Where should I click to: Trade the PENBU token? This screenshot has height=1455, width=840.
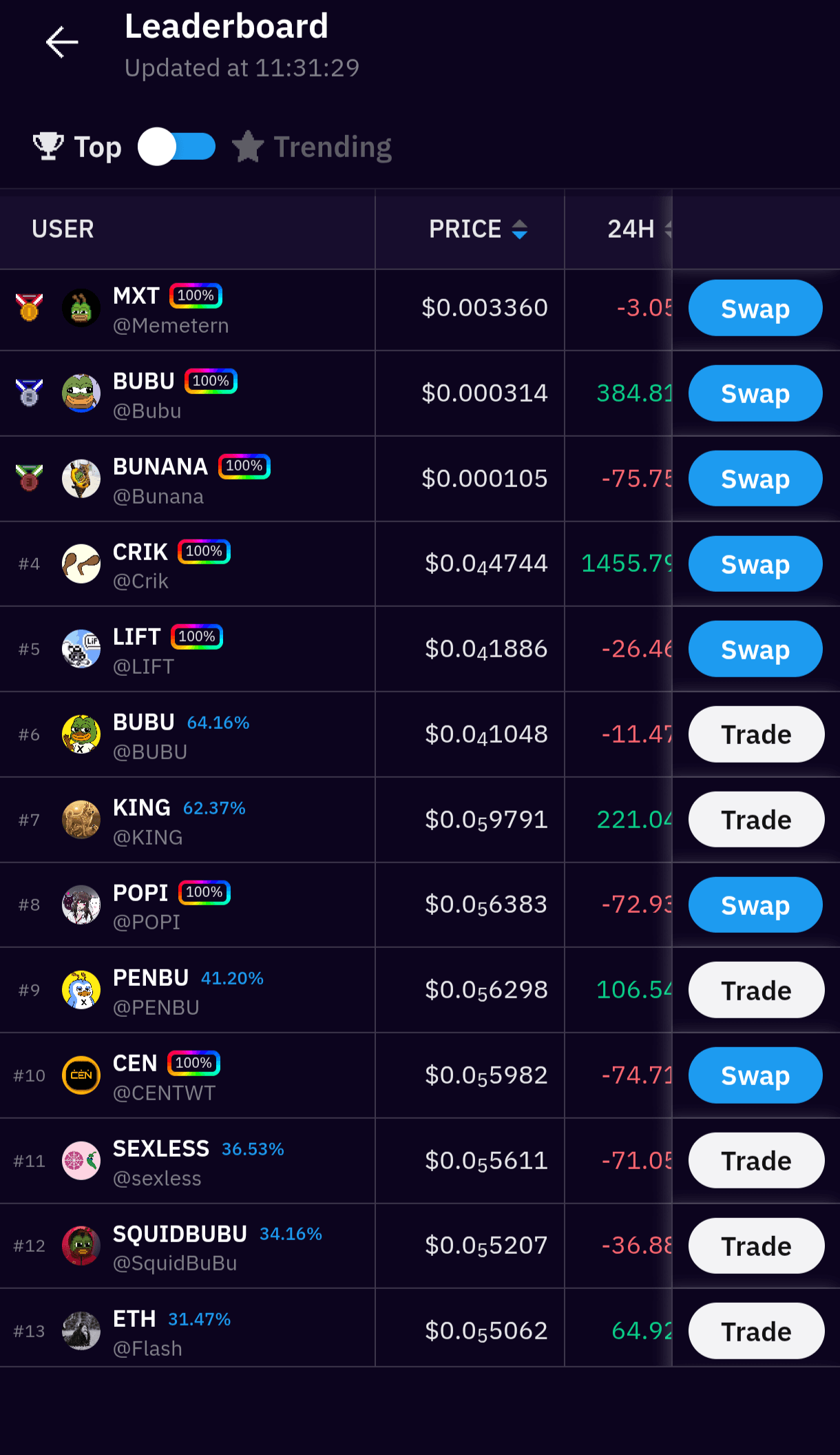(x=756, y=990)
